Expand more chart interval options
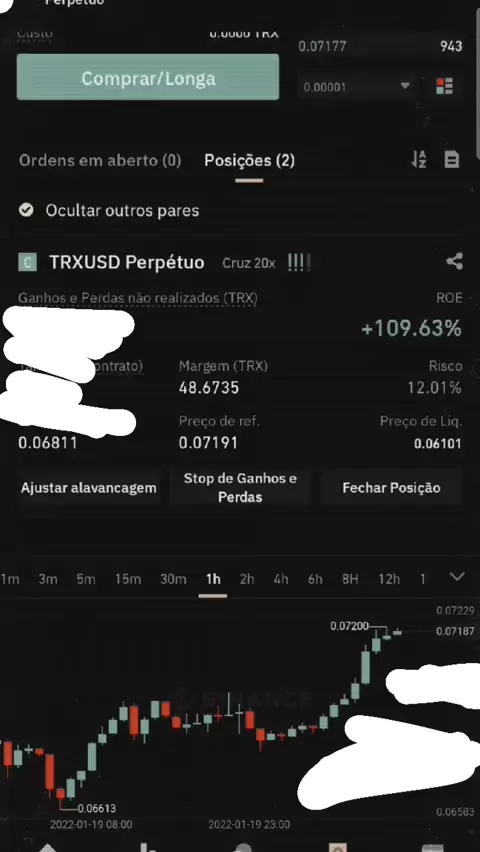 pos(458,577)
